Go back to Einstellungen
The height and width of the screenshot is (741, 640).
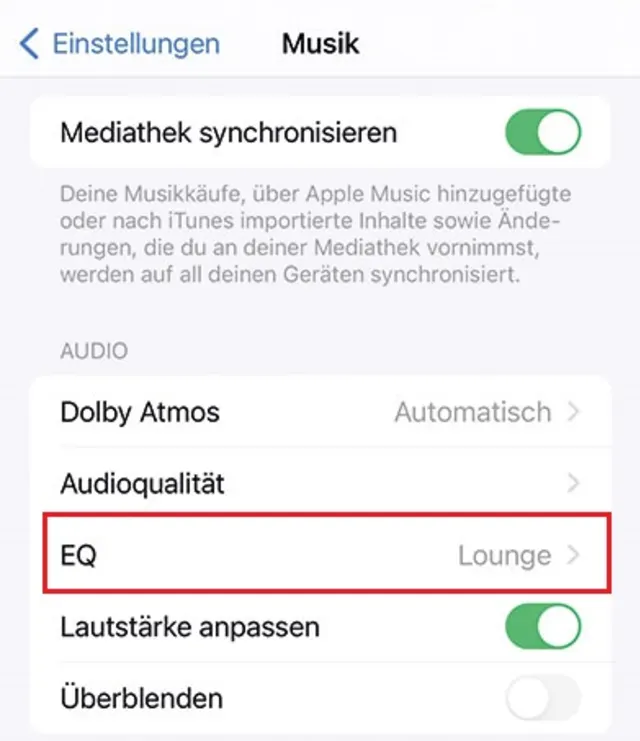[120, 44]
